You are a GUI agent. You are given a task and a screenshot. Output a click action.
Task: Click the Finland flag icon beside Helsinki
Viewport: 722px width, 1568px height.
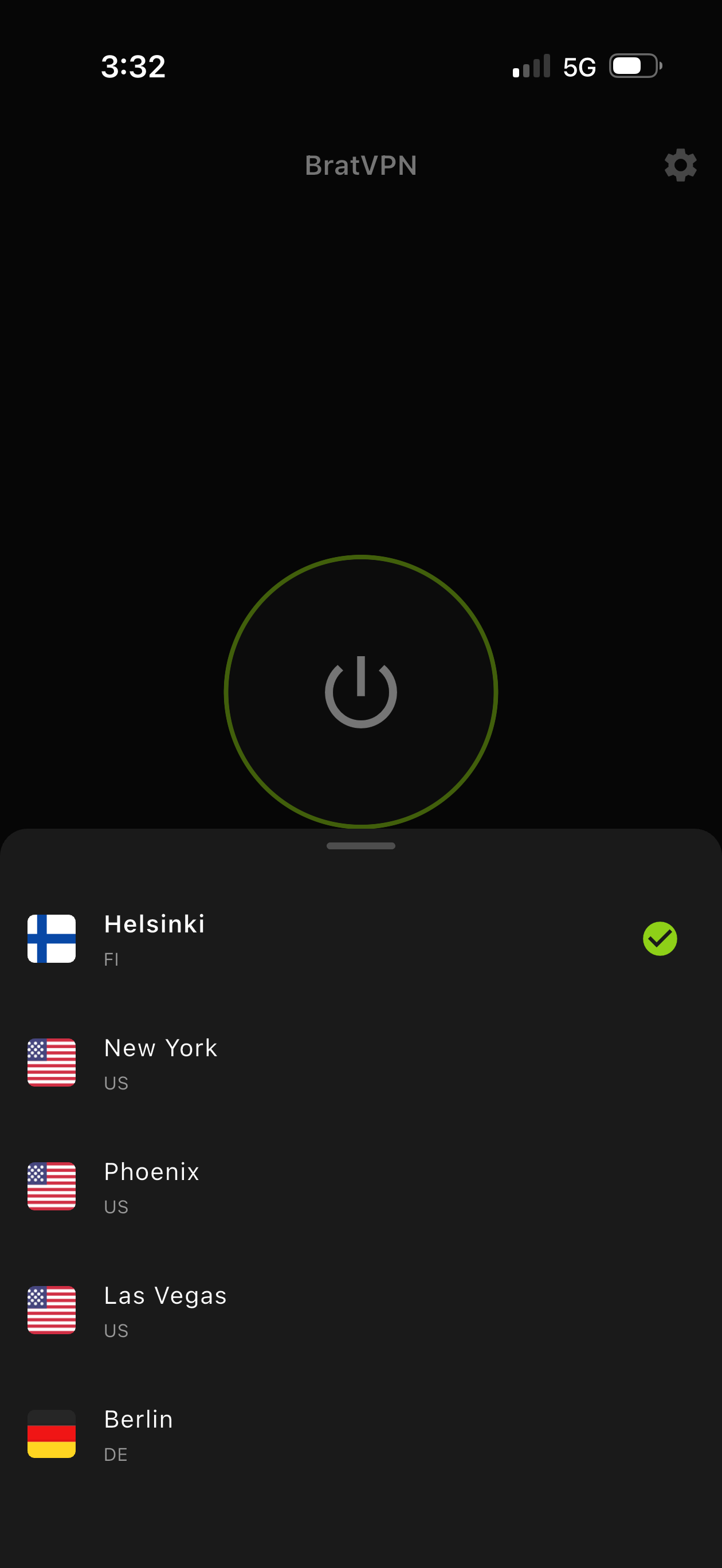coord(51,939)
